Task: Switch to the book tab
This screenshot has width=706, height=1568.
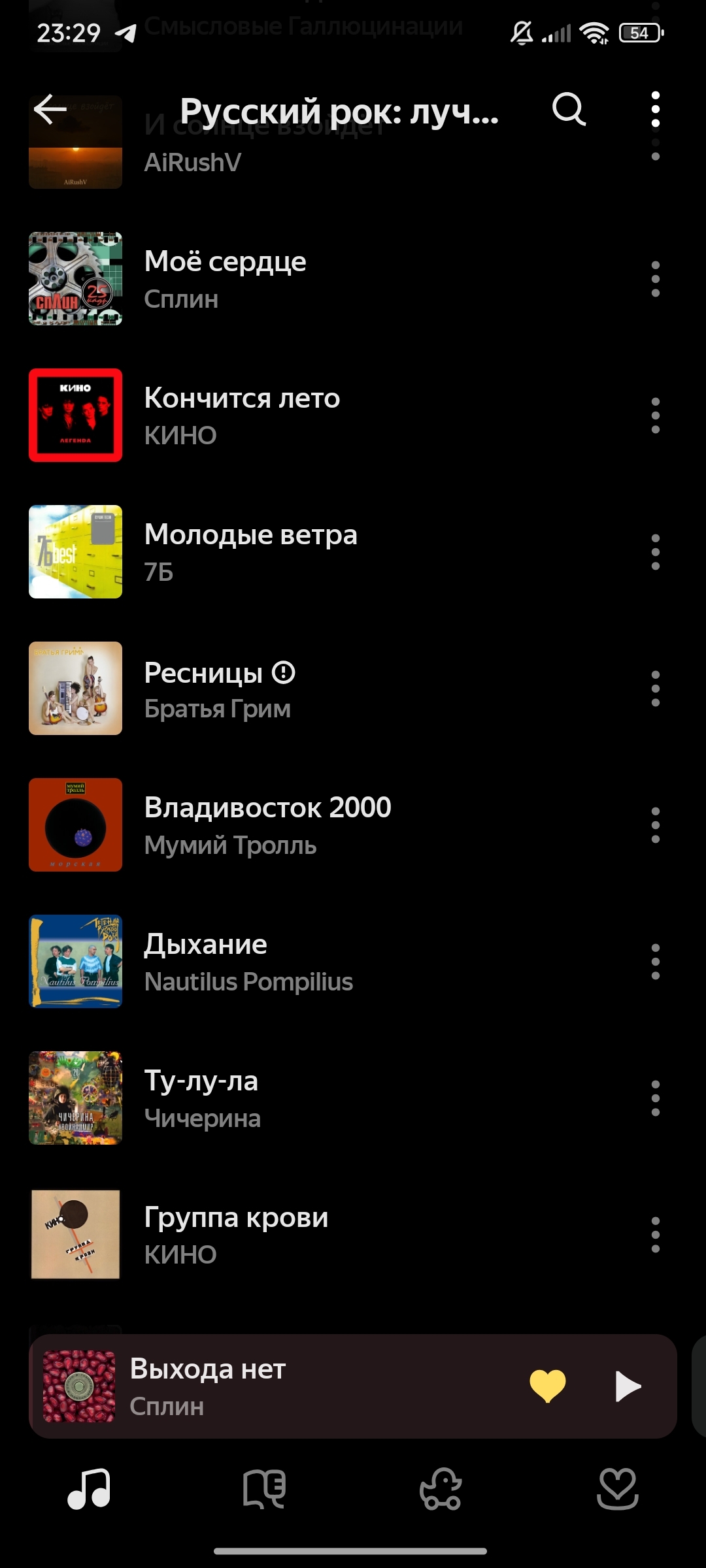Action: pyautogui.click(x=265, y=1489)
